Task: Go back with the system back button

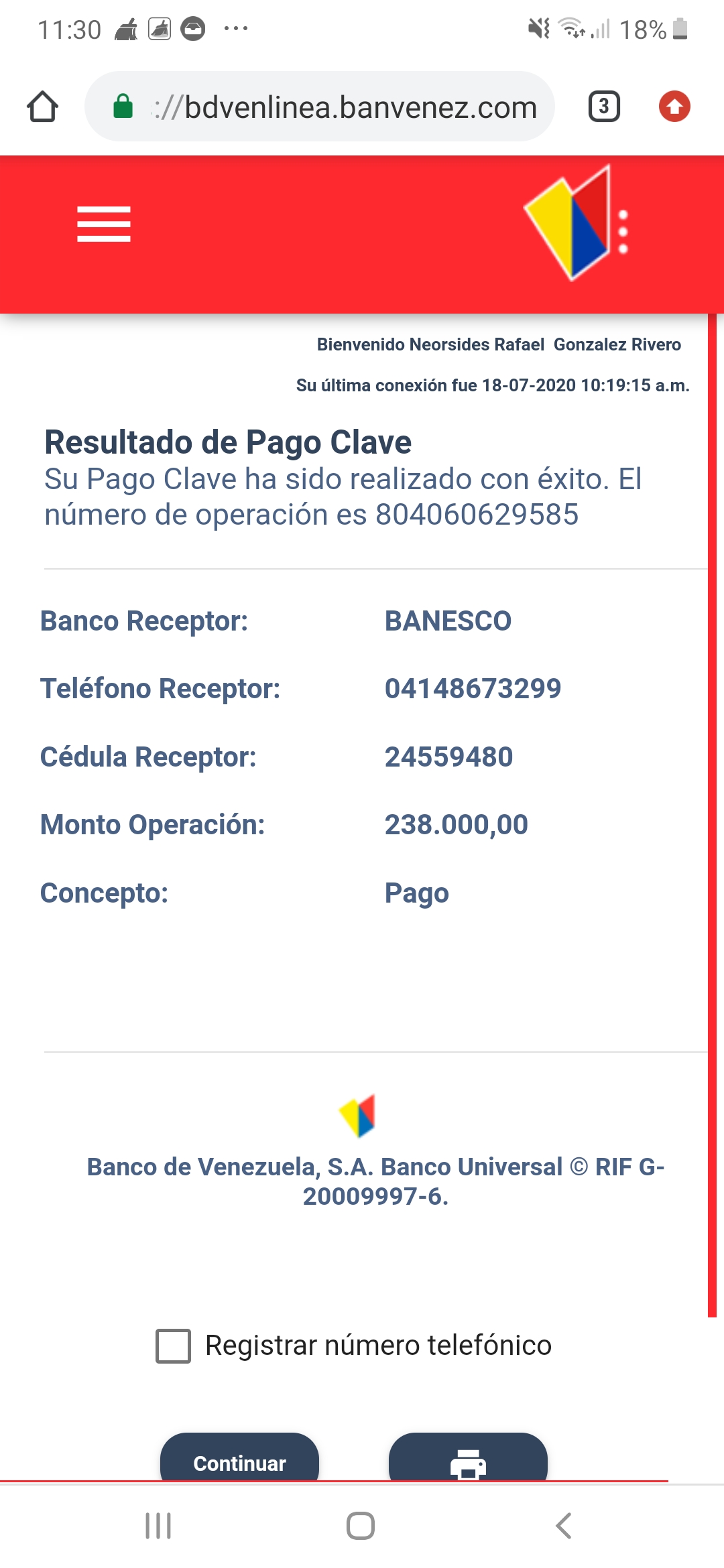Action: pyautogui.click(x=564, y=1526)
